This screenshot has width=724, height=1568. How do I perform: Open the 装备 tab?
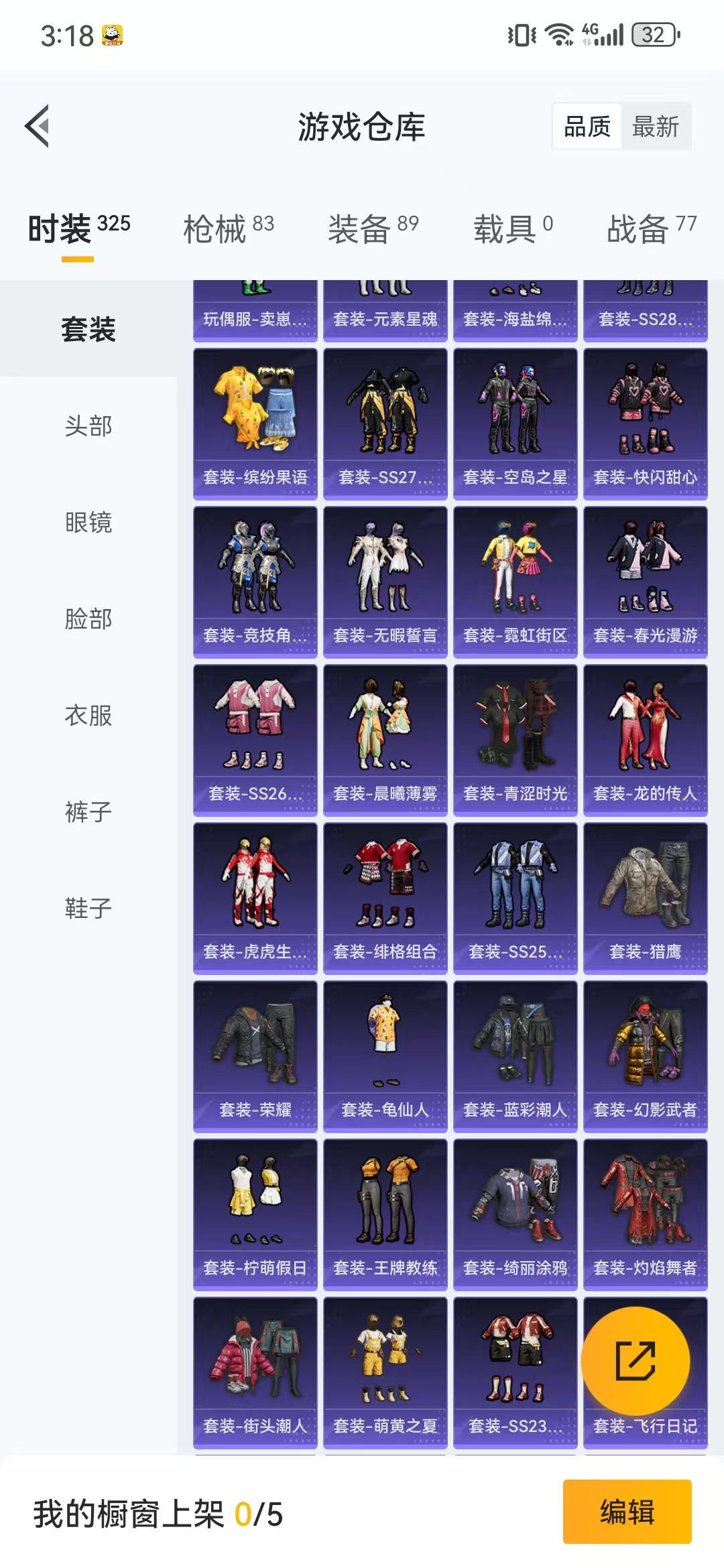(x=373, y=228)
